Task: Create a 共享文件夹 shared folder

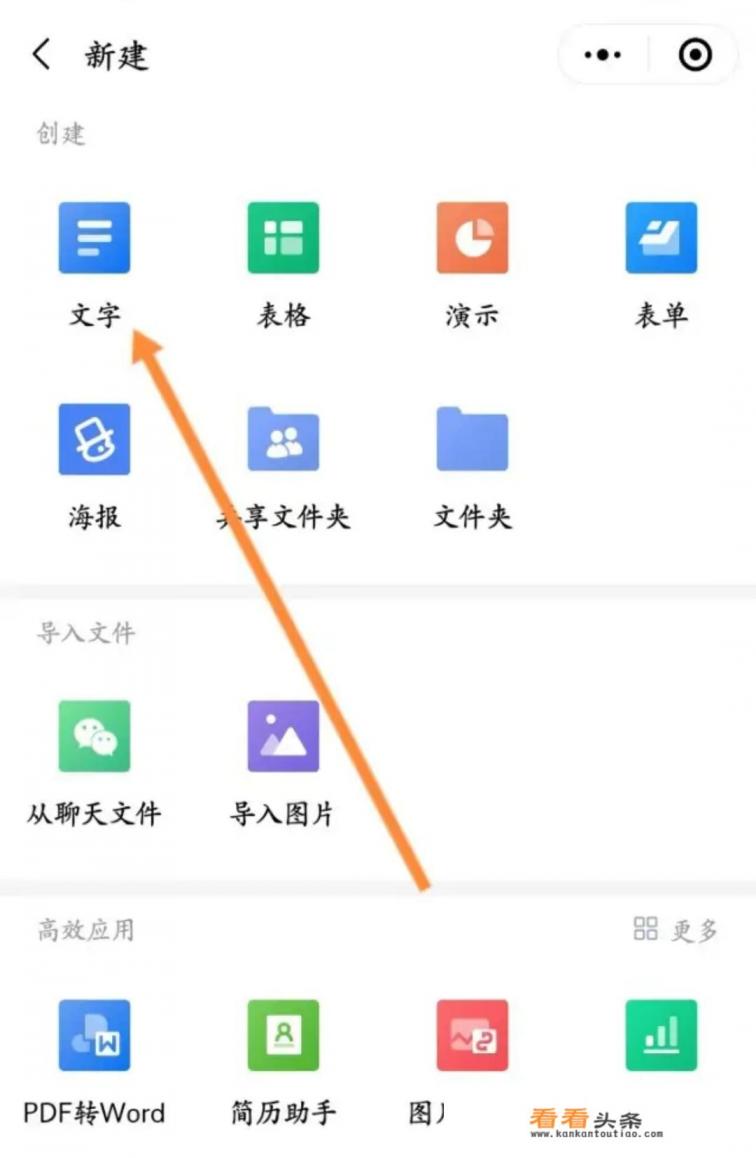Action: pyautogui.click(x=283, y=438)
